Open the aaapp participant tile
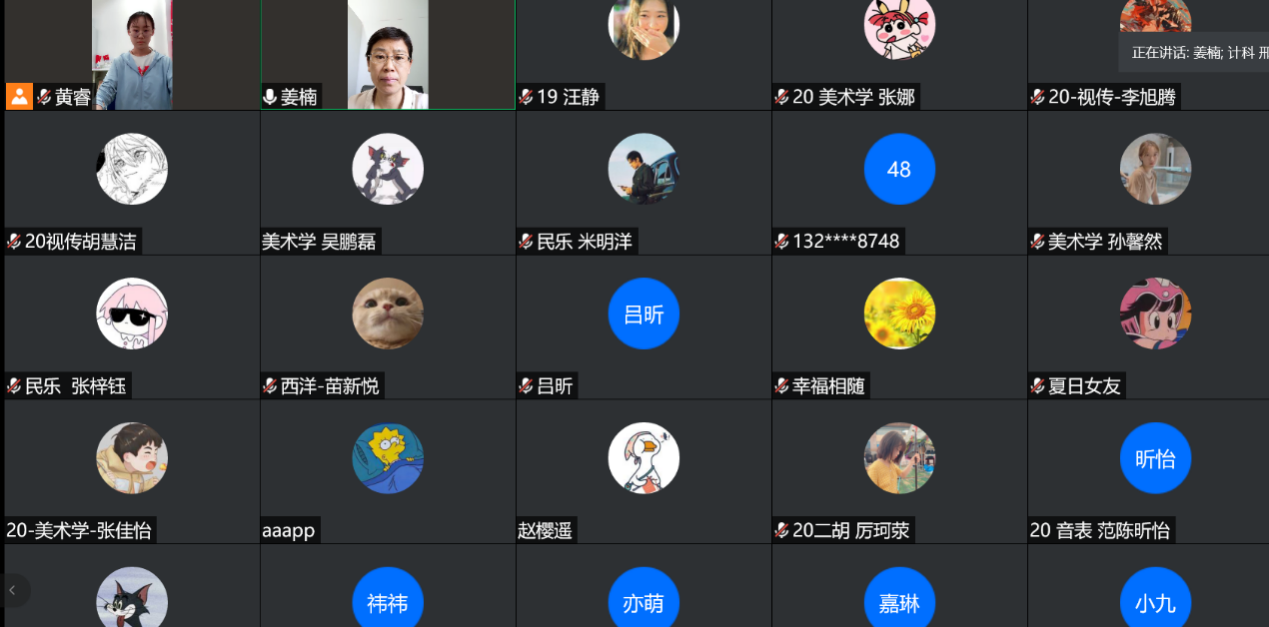 click(388, 470)
